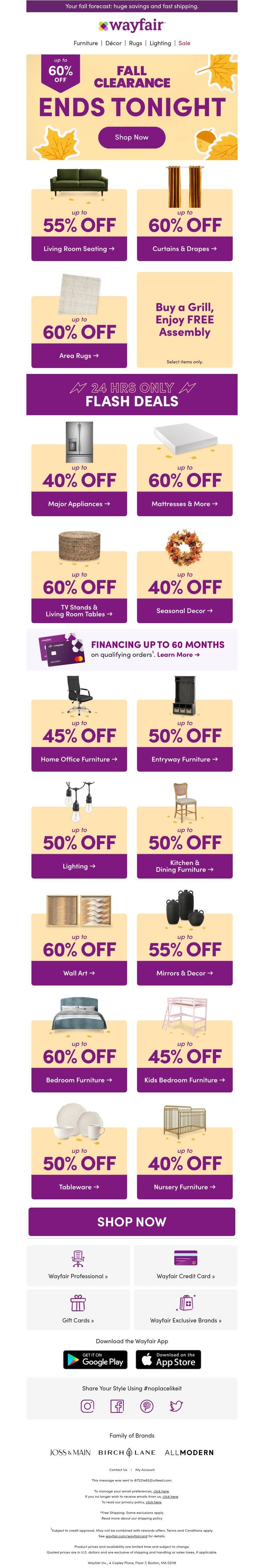Viewport: 264px width, 1568px height.
Task: Open Major Appliances flash deal
Action: (x=79, y=504)
